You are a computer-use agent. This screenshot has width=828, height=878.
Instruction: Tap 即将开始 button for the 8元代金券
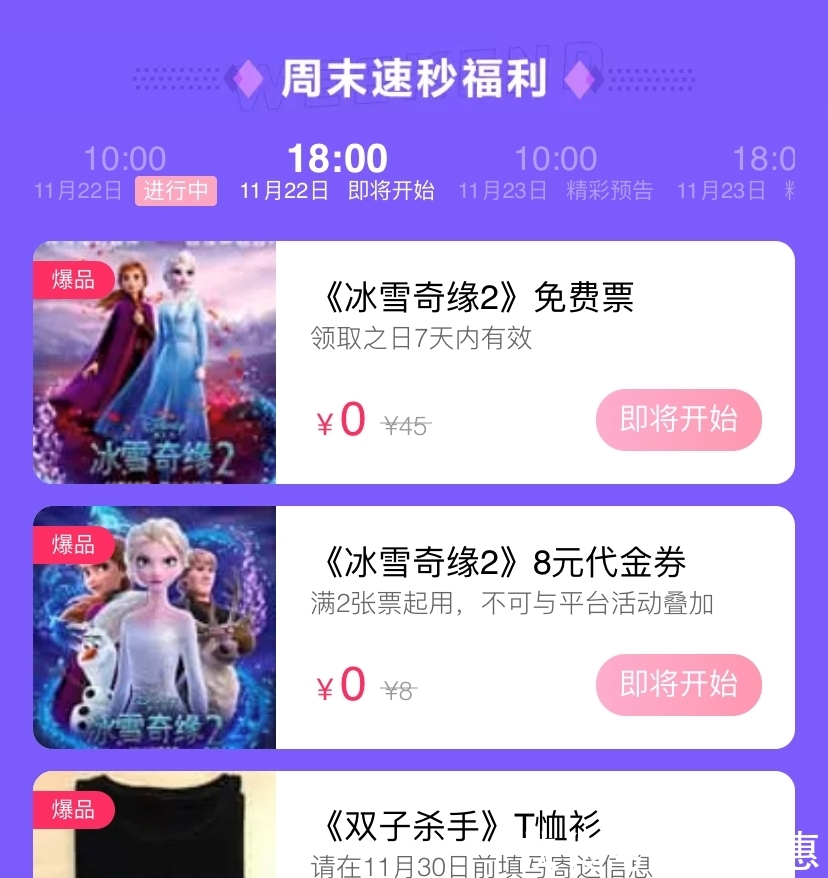[x=679, y=685]
